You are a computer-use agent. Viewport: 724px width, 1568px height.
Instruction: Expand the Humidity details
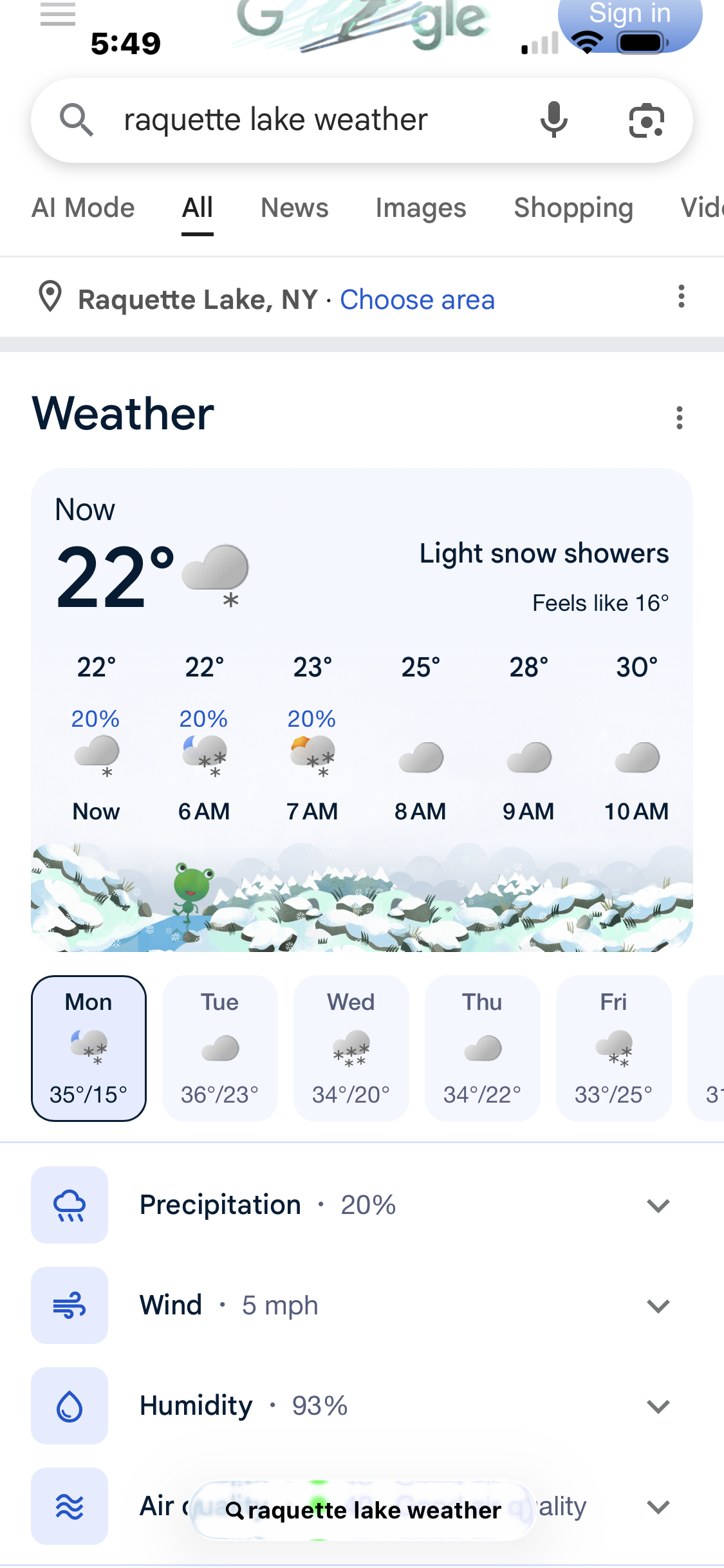[x=362, y=1406]
